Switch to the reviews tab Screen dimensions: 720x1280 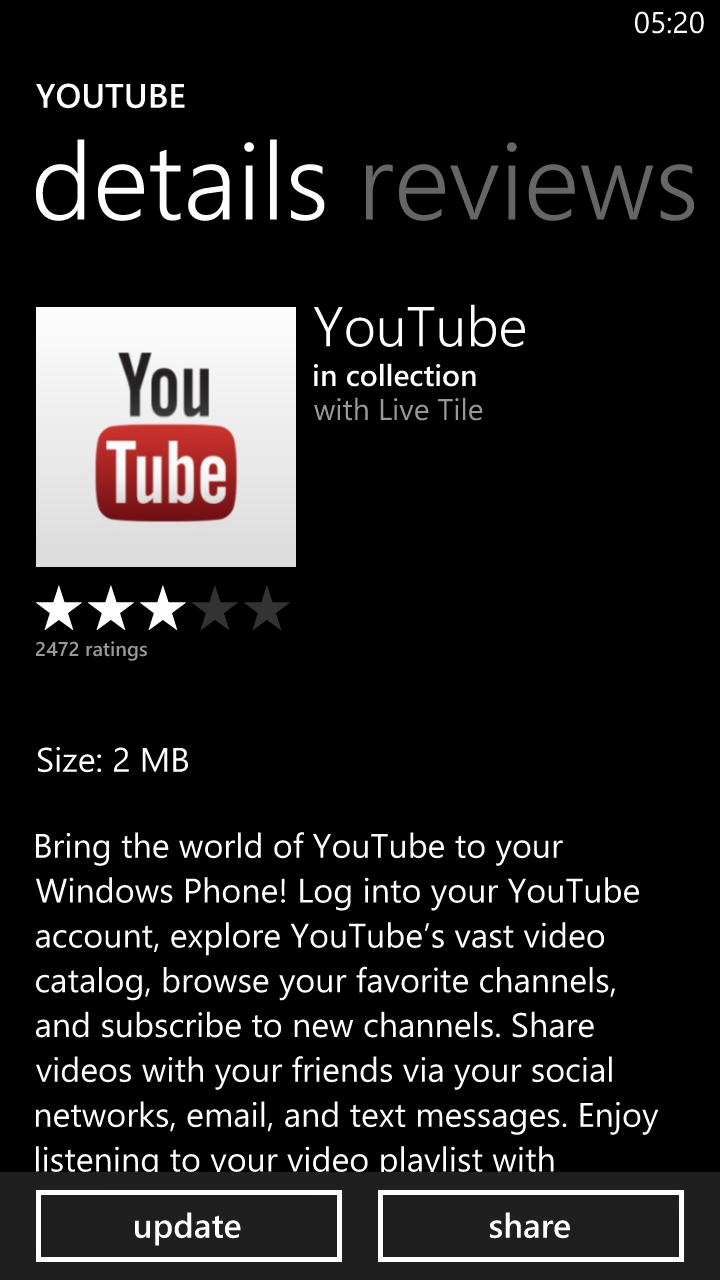(528, 185)
